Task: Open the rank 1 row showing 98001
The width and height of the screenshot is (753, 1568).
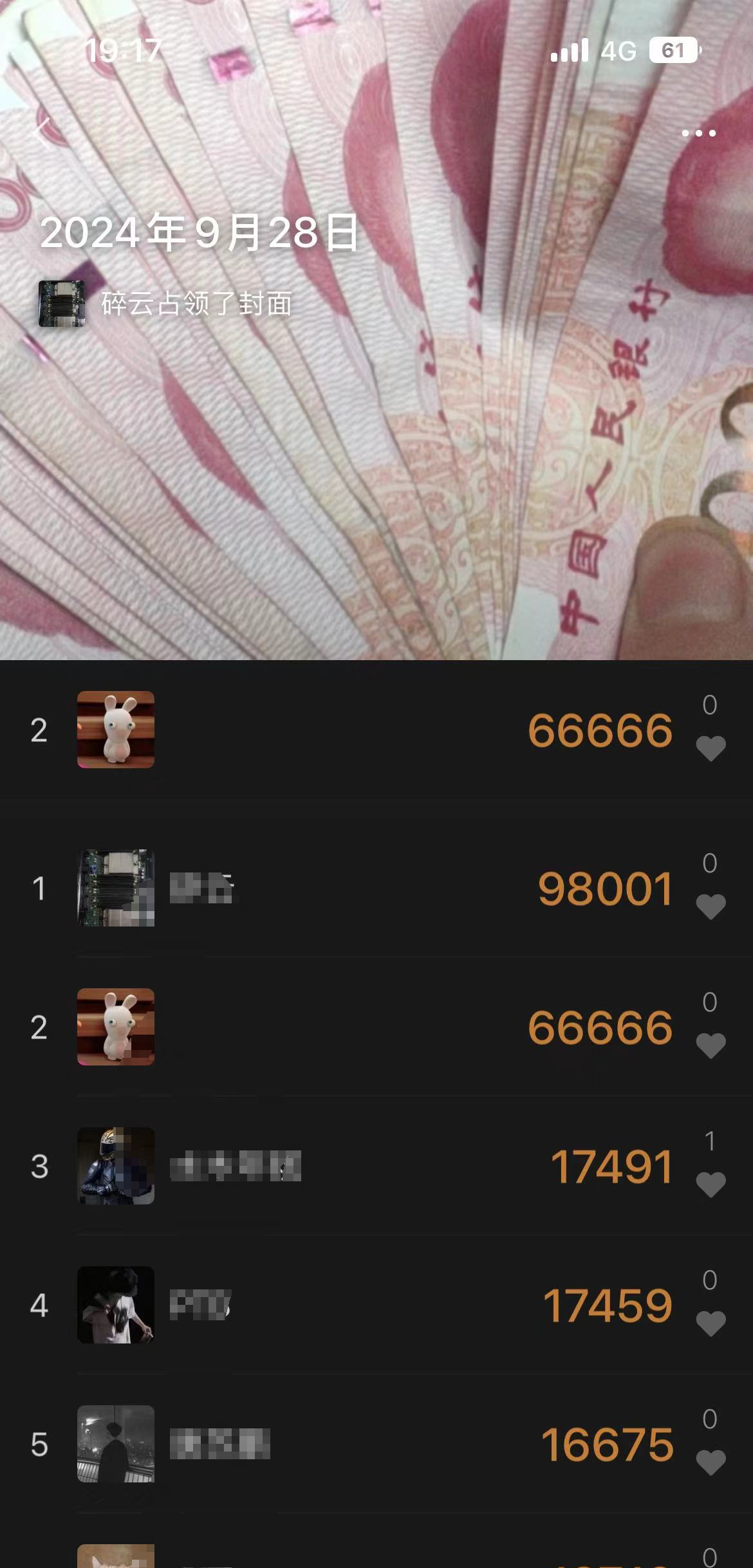Action: [386, 888]
